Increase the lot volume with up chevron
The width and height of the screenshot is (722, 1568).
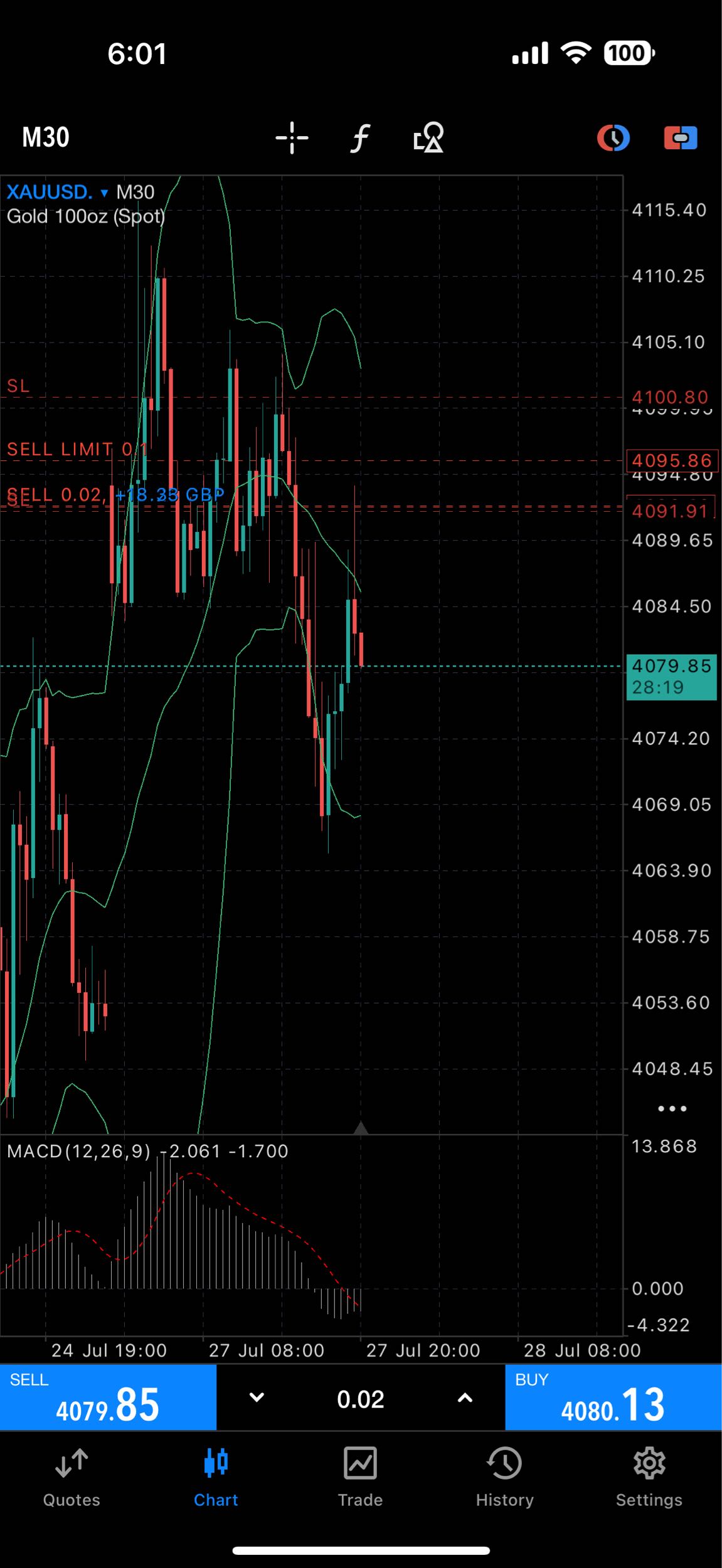[x=465, y=1397]
